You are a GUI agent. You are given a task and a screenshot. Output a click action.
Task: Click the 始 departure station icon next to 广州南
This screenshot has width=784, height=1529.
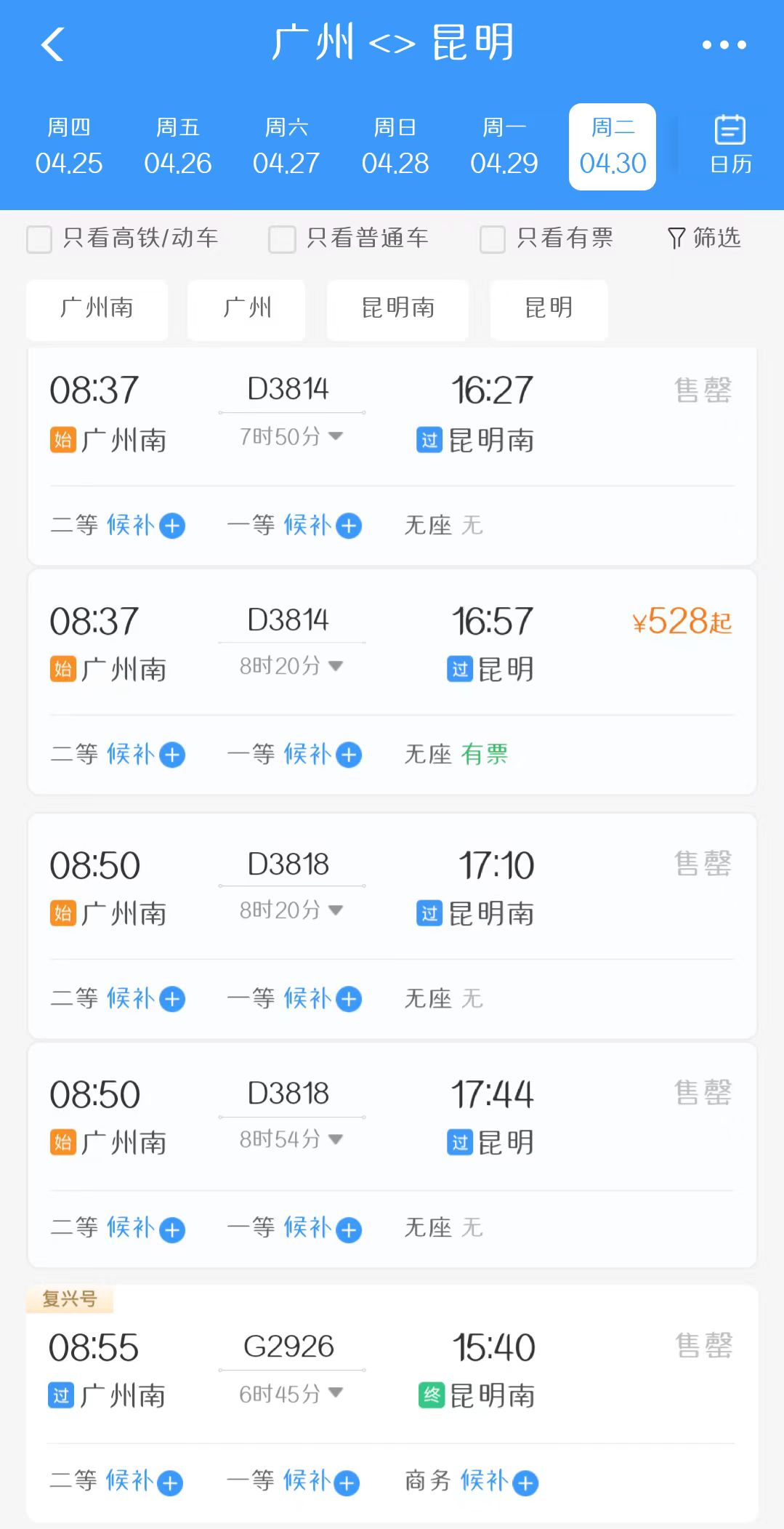pos(62,440)
